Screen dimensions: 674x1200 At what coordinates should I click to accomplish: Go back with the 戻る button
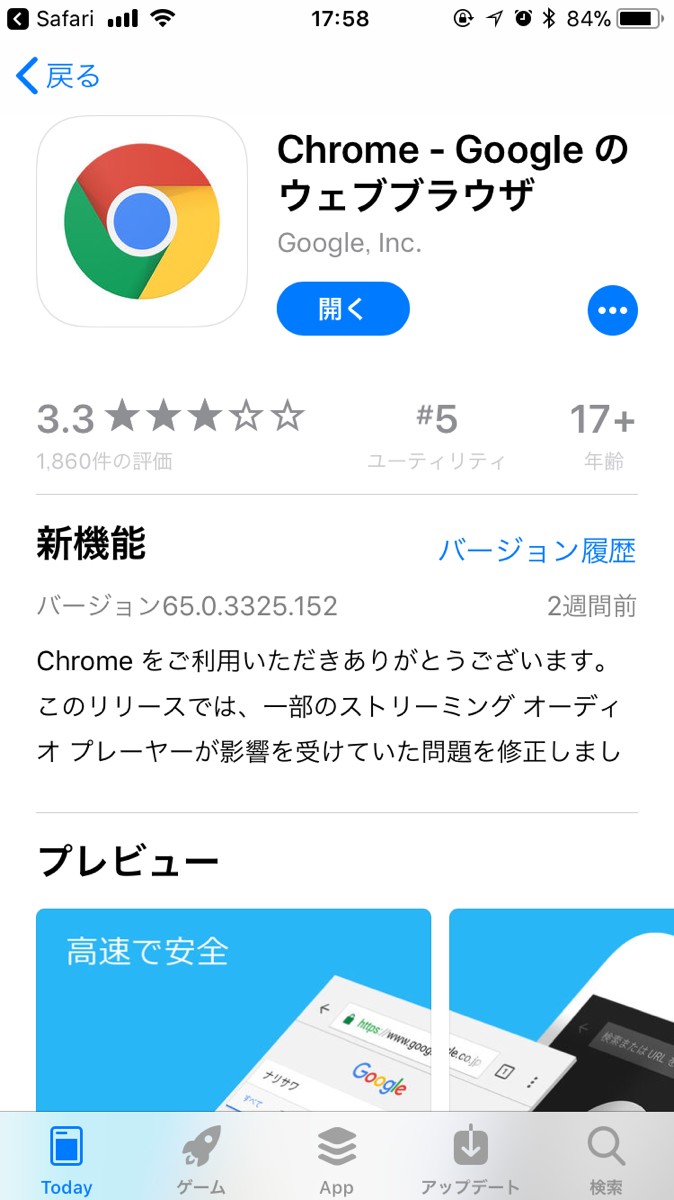[59, 76]
